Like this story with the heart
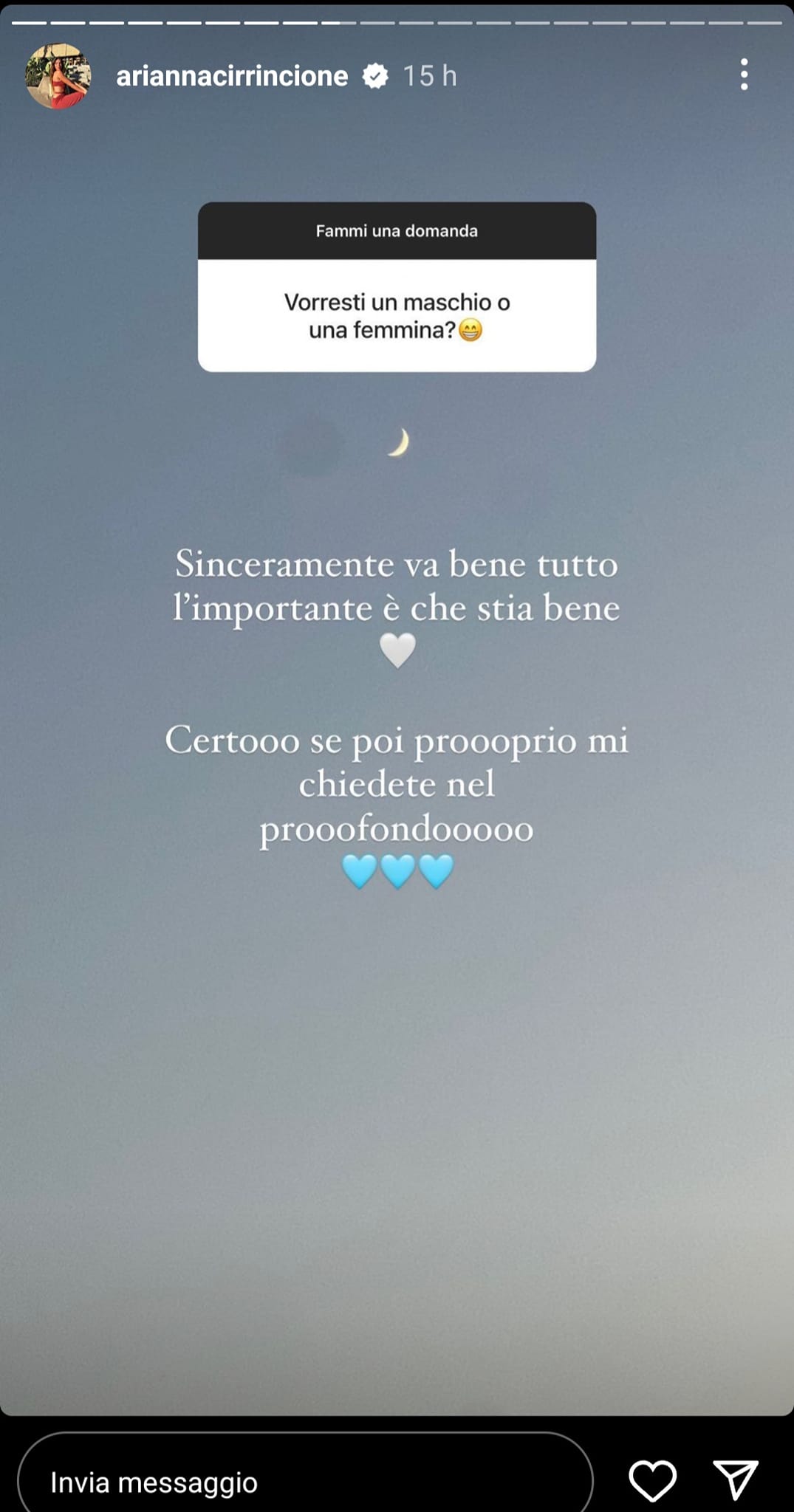 tap(652, 1480)
